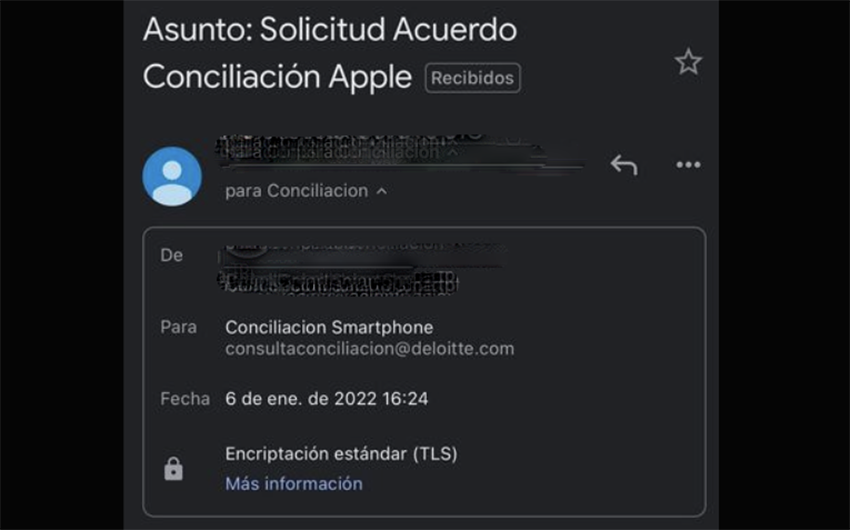Open the Más información link
Image resolution: width=850 pixels, height=530 pixels.
[x=293, y=483]
